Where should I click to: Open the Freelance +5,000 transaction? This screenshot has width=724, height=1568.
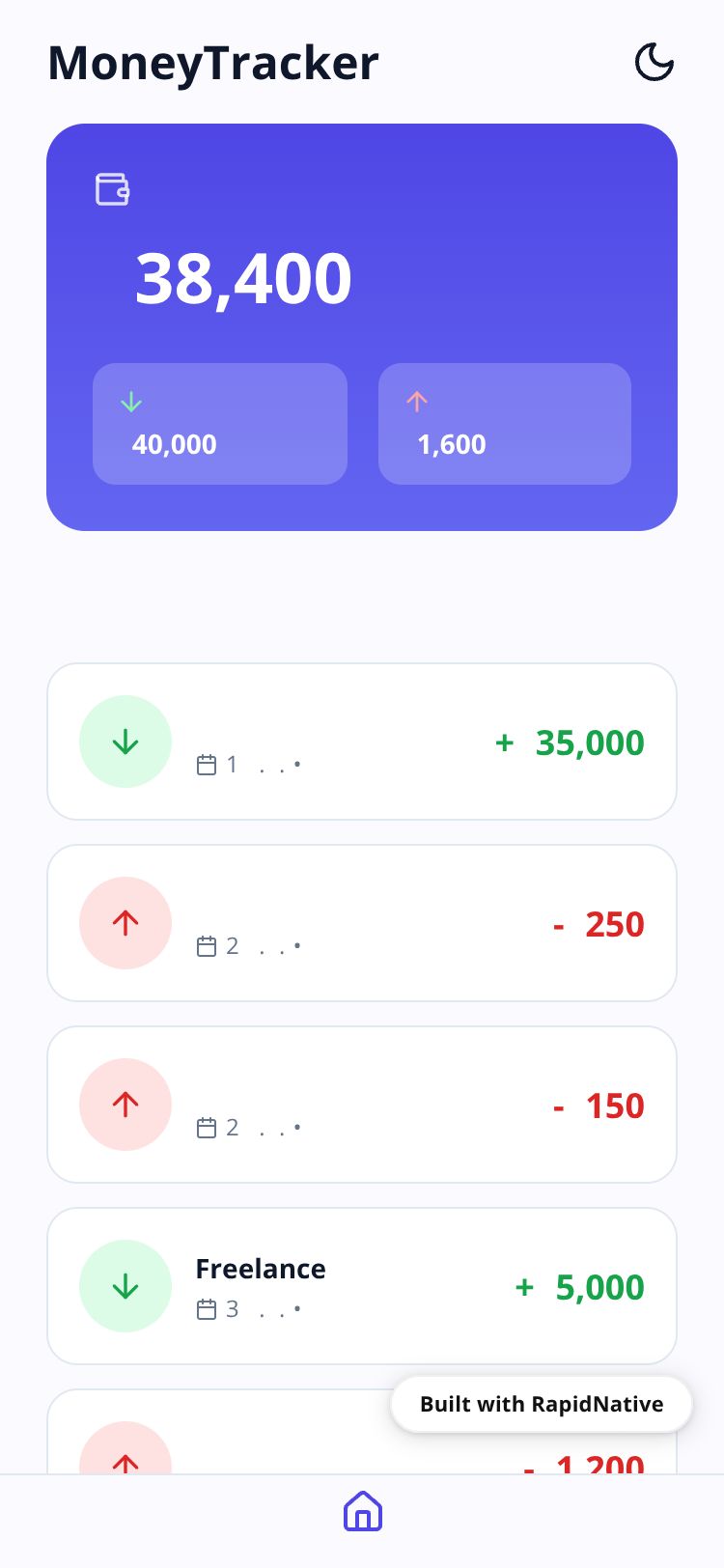362,1286
